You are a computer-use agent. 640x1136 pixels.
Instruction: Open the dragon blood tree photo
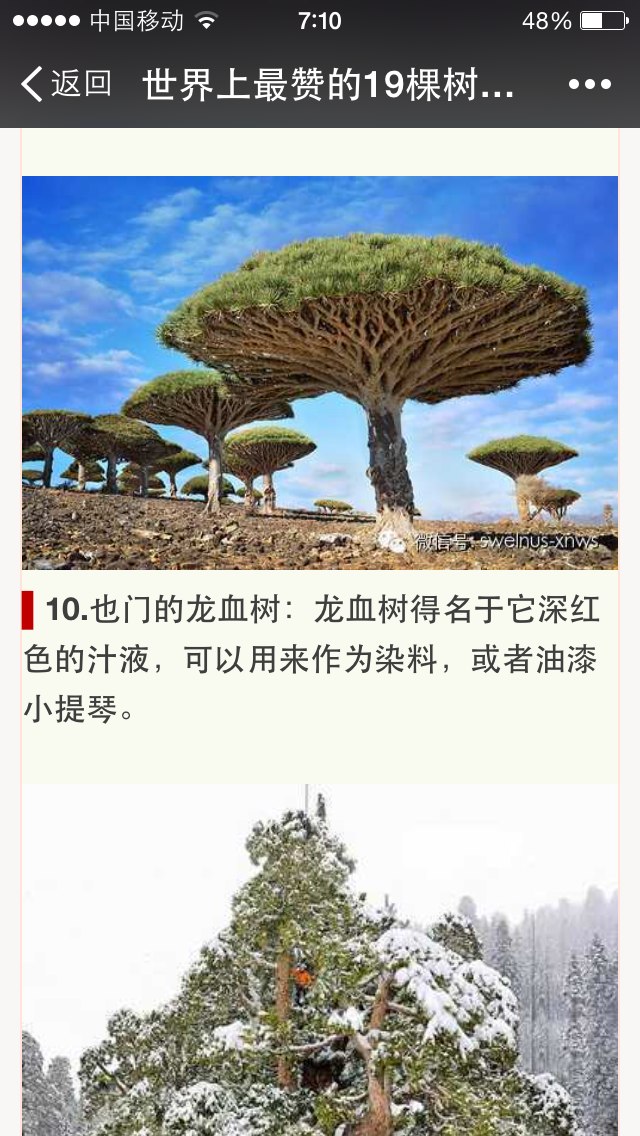320,372
